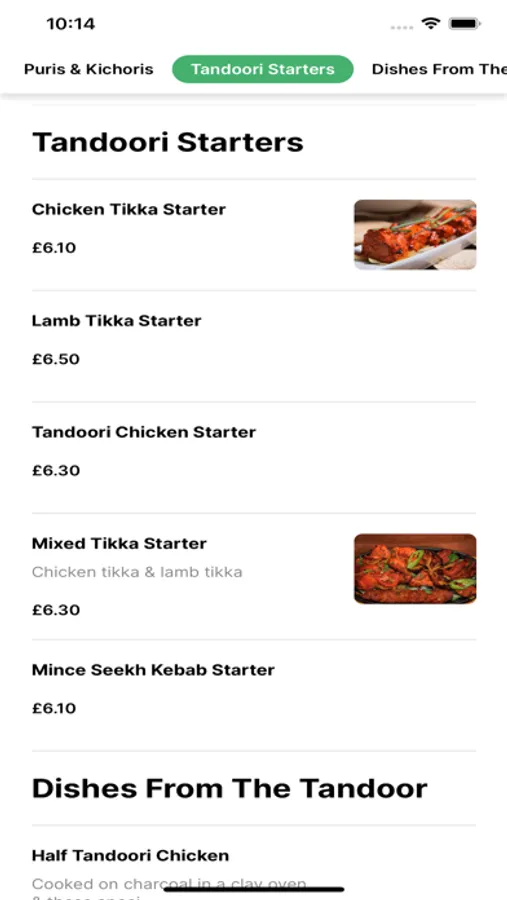Screen dimensions: 507x900
Task: Switch to the Puris & Kichoris tab
Action: [x=88, y=69]
